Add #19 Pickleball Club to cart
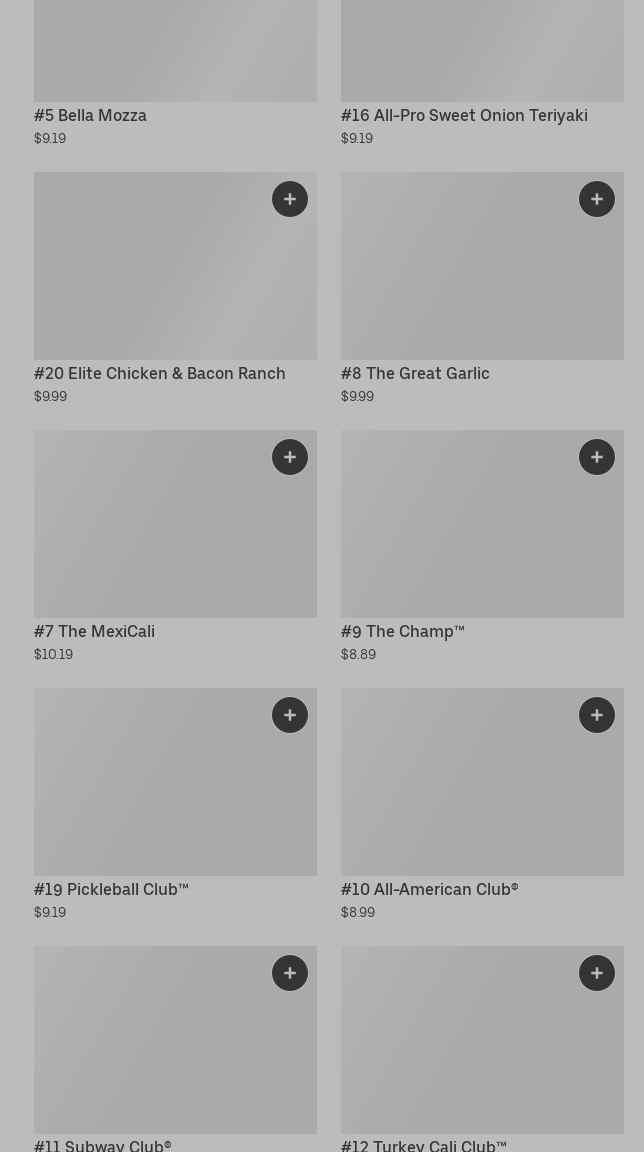Image resolution: width=644 pixels, height=1152 pixels. (290, 715)
